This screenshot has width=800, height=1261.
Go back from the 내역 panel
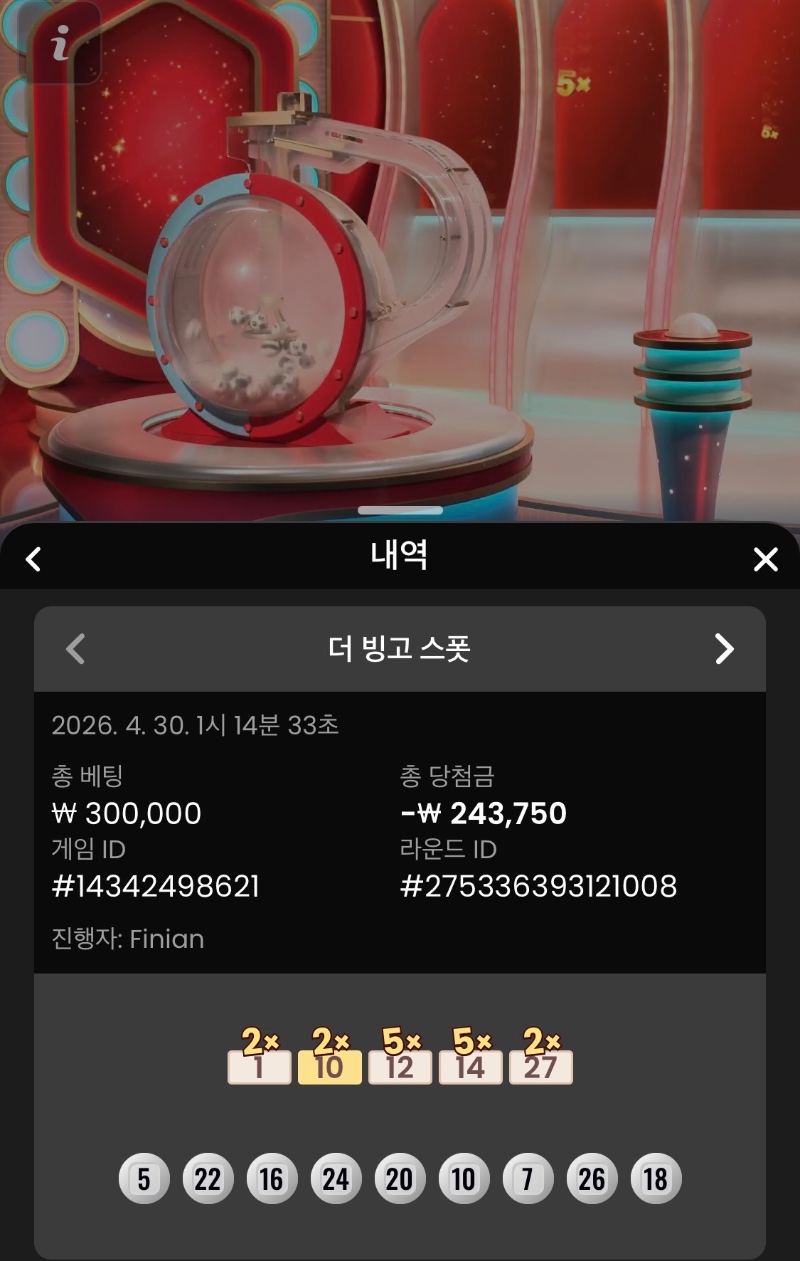33,559
